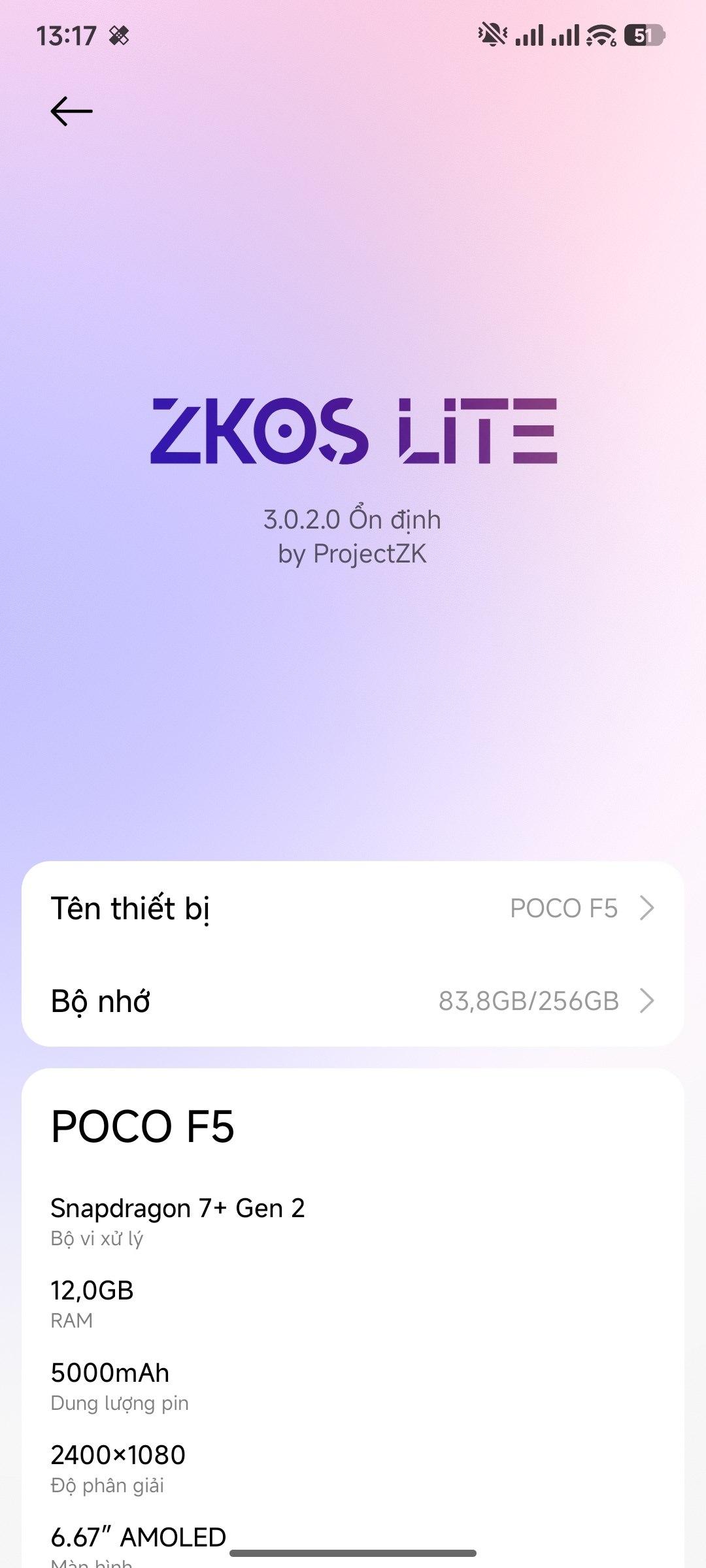Viewport: 706px width, 1568px height.
Task: Open the Tên thiết bị row
Action: point(353,908)
